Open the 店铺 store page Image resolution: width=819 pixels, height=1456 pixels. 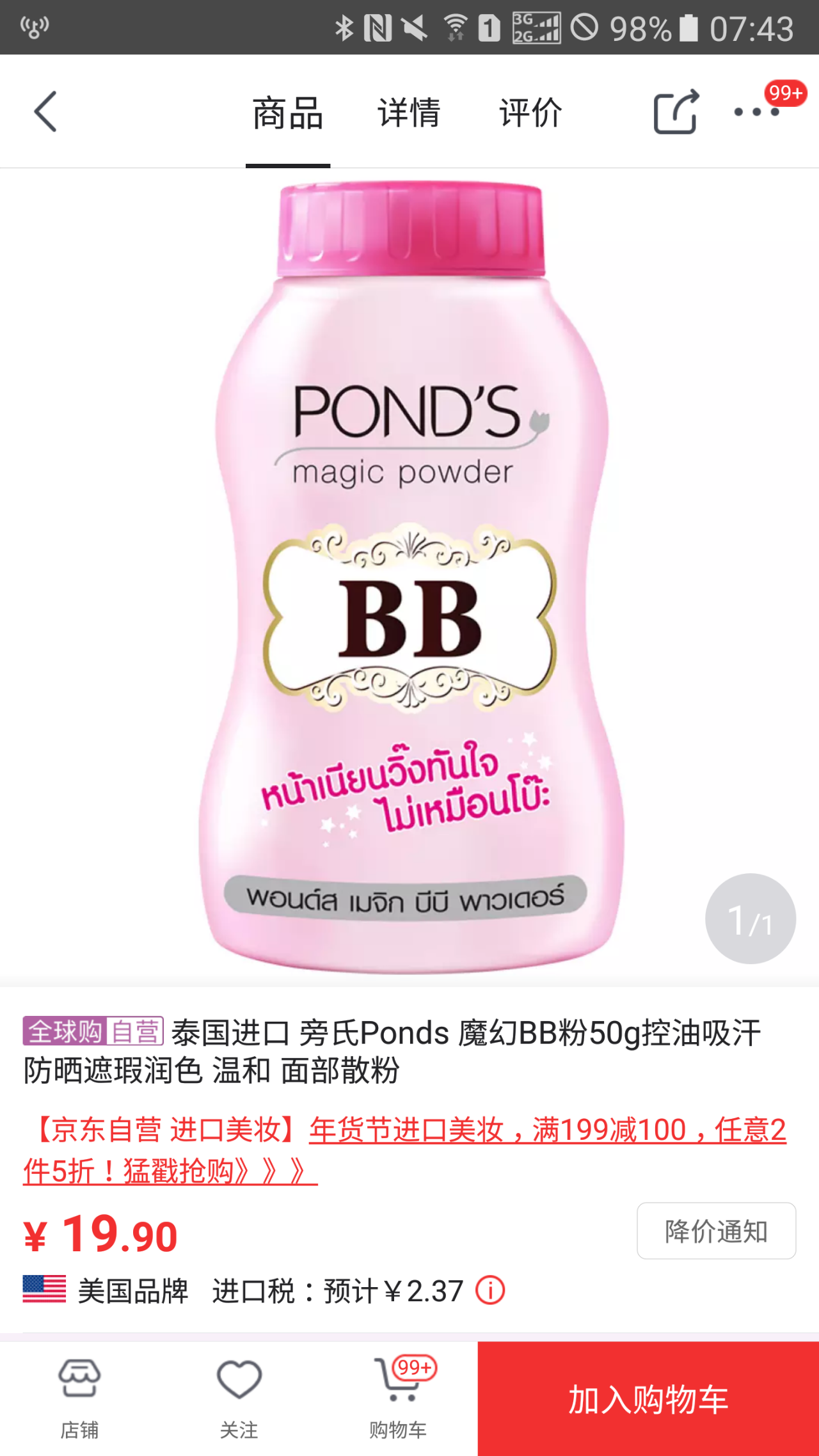(79, 1398)
